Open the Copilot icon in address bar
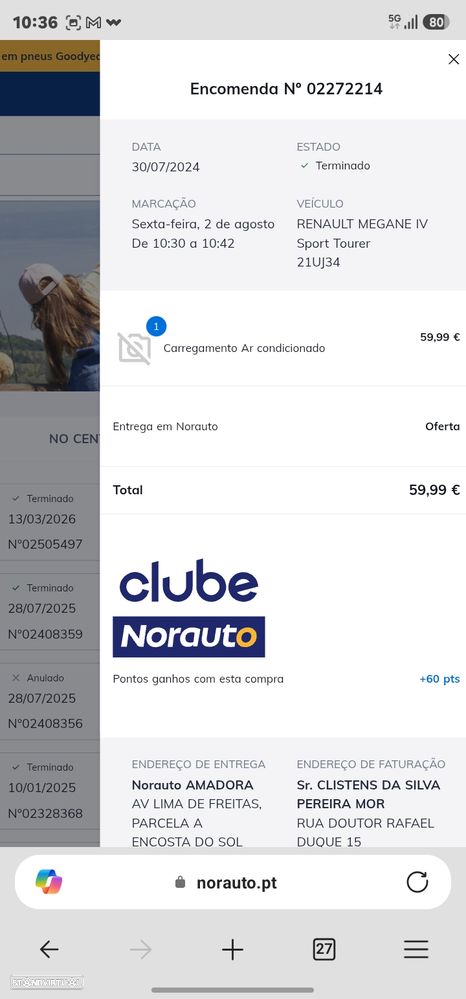Screen dimensions: 466x999 tap(49, 882)
